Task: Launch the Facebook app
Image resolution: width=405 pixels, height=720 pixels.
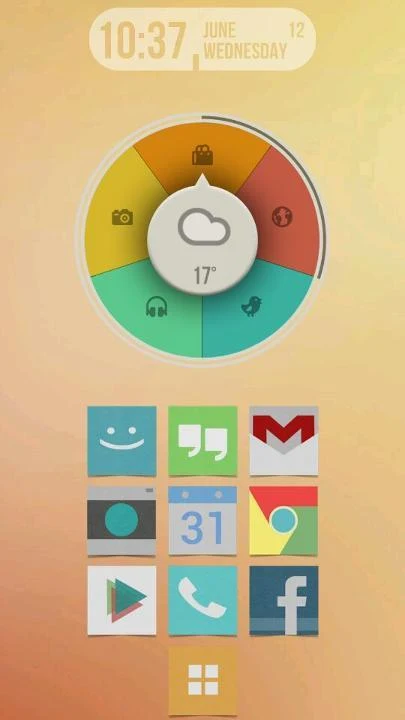Action: click(284, 601)
